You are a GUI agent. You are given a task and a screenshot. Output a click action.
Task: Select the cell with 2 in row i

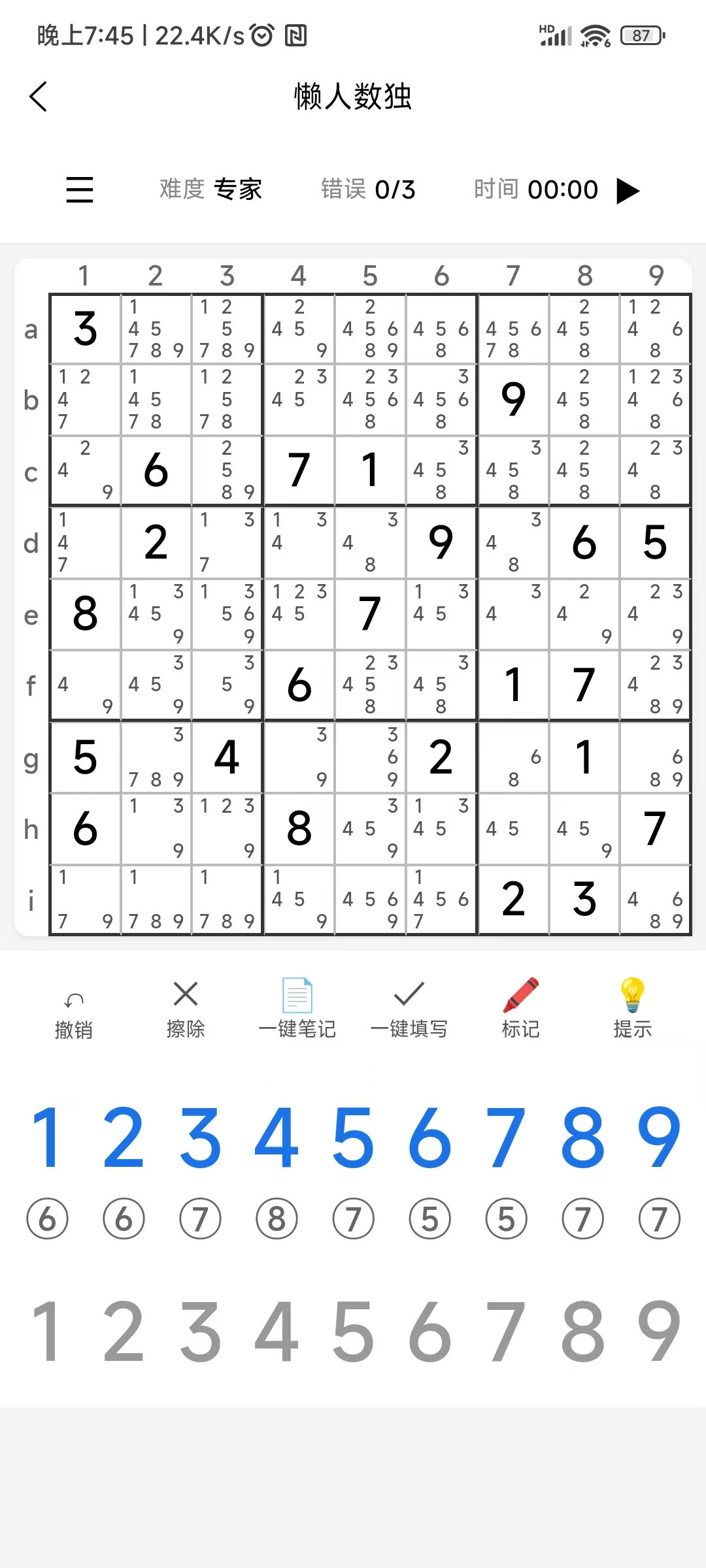(513, 901)
